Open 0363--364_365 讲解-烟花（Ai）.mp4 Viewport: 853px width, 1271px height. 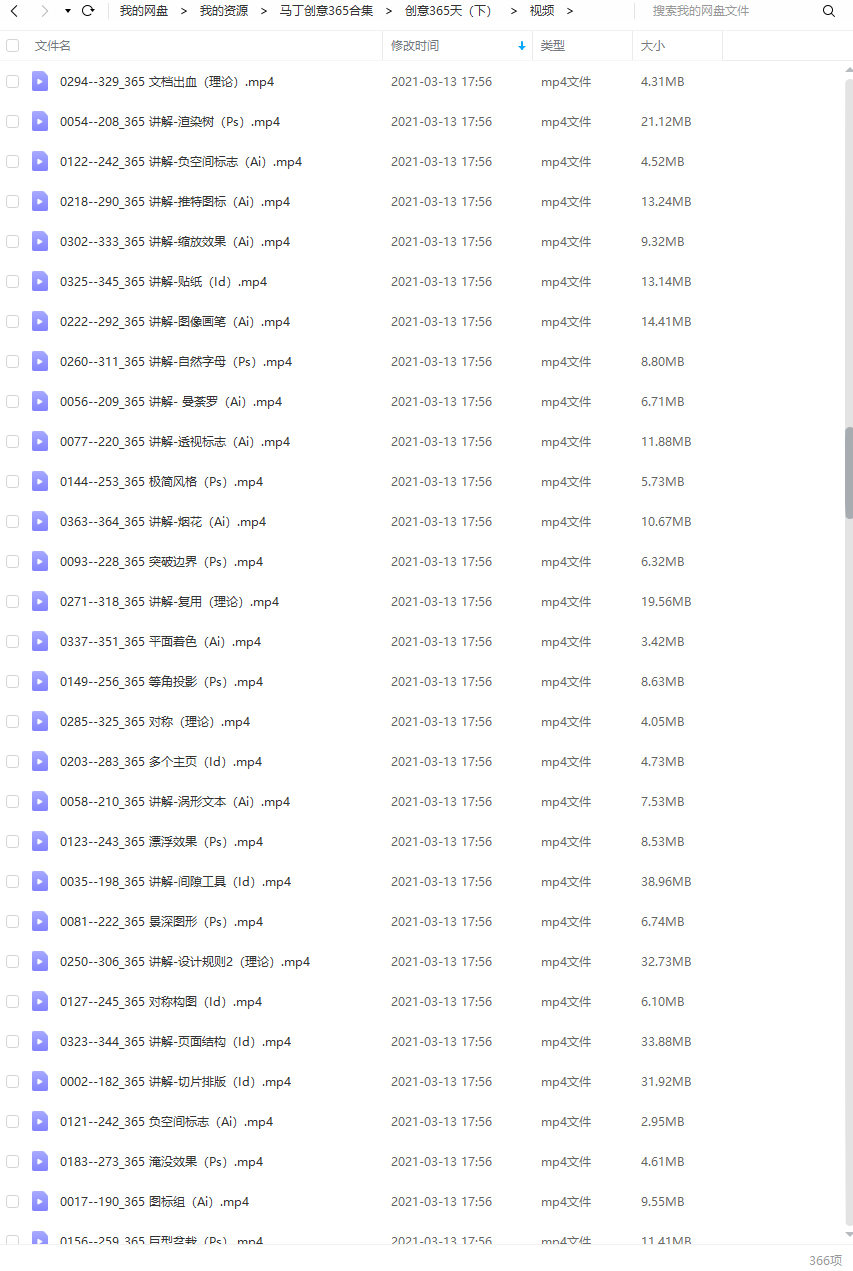click(x=162, y=522)
